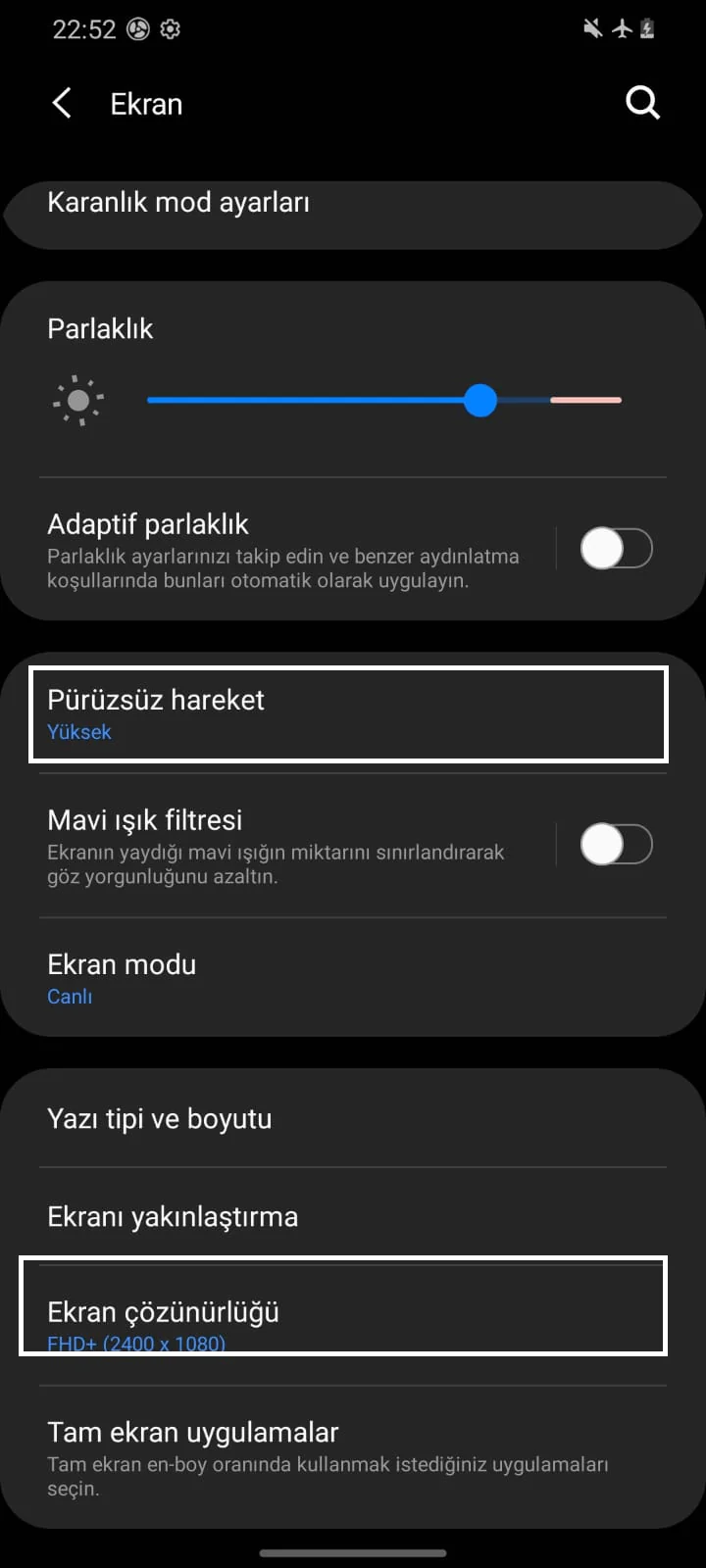This screenshot has height=1568, width=706.
Task: Open search in display settings
Action: click(642, 102)
